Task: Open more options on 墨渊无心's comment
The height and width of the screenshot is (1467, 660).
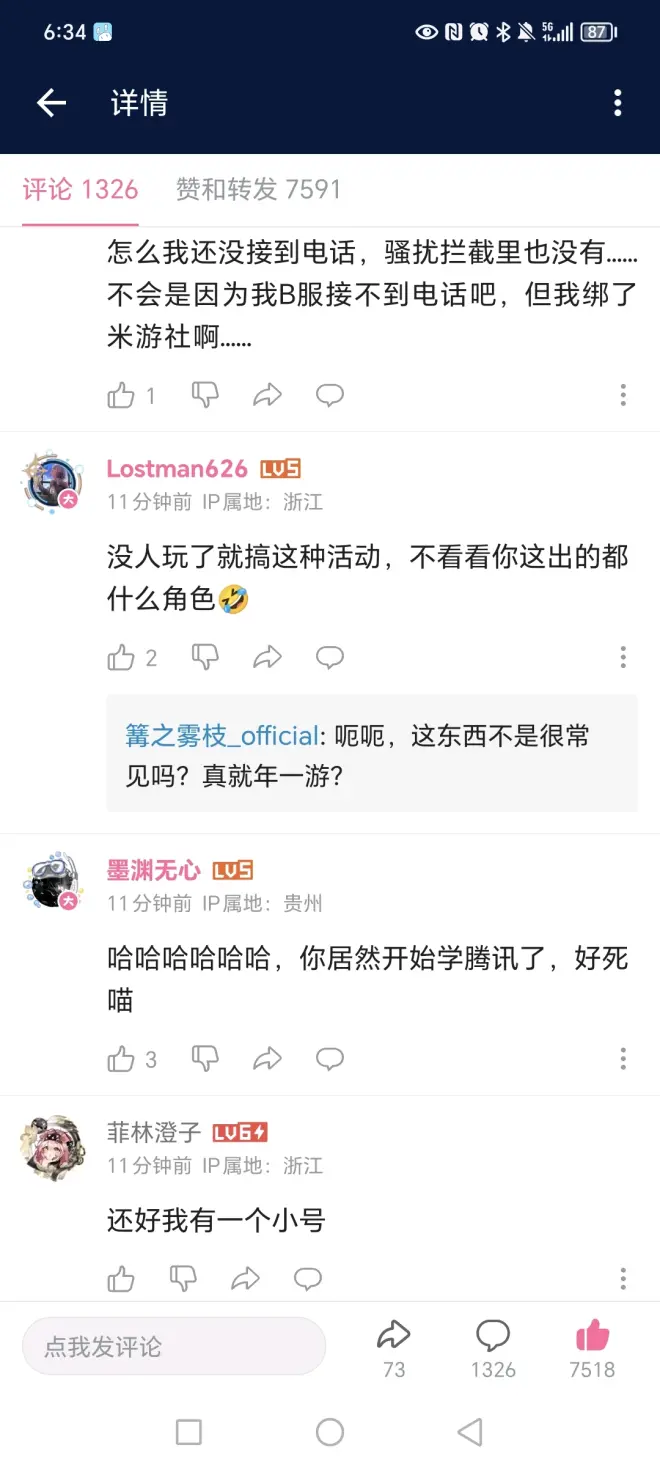Action: [x=623, y=1059]
